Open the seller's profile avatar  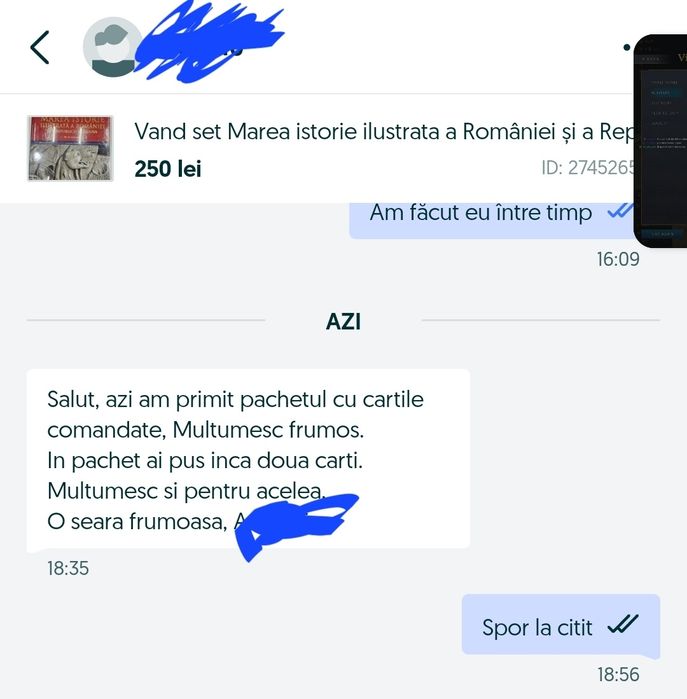(x=112, y=47)
